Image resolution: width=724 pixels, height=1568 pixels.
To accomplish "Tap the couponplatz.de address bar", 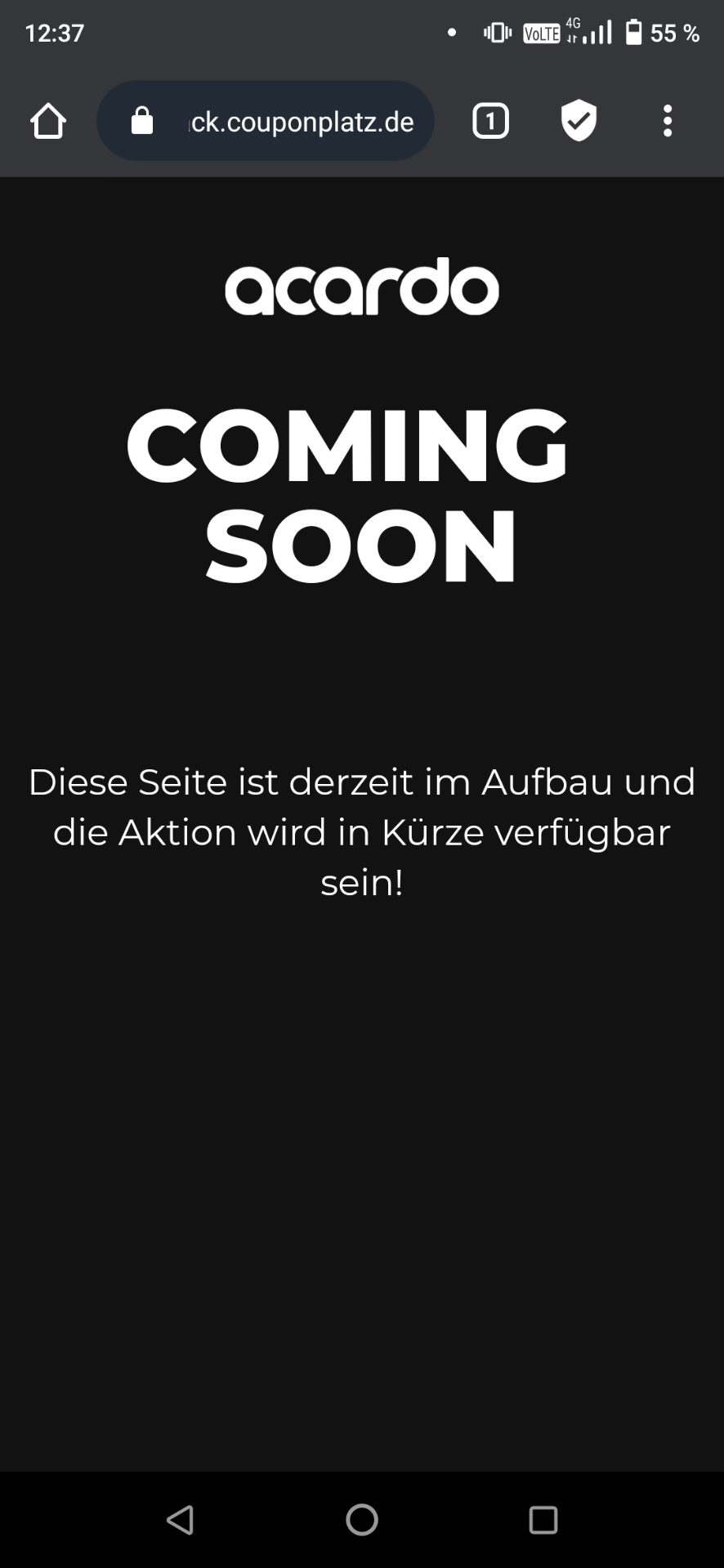I will 266,121.
